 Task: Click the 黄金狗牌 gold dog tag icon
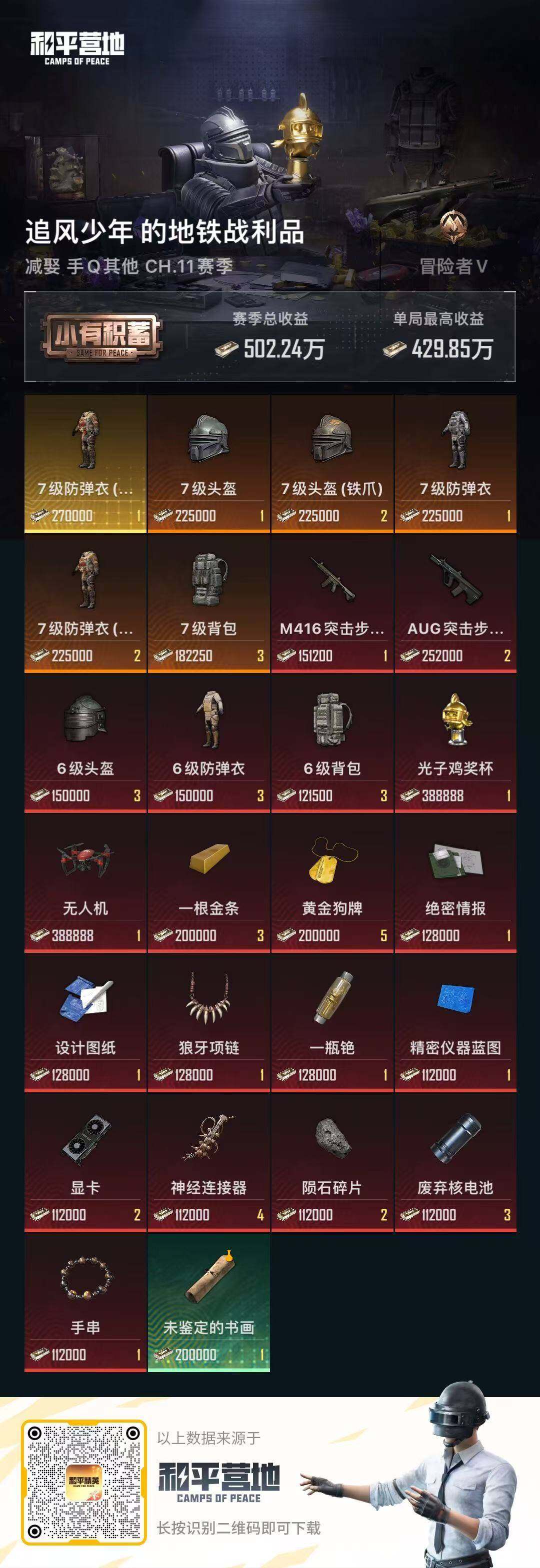(333, 861)
